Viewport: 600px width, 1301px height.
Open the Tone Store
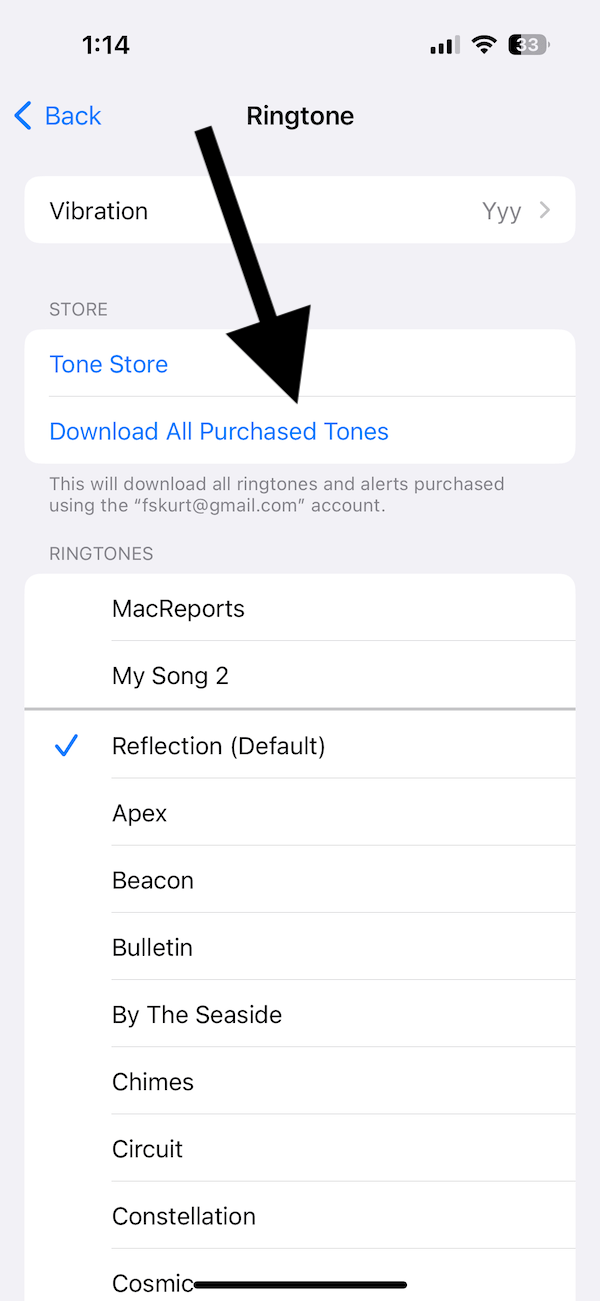(x=109, y=364)
